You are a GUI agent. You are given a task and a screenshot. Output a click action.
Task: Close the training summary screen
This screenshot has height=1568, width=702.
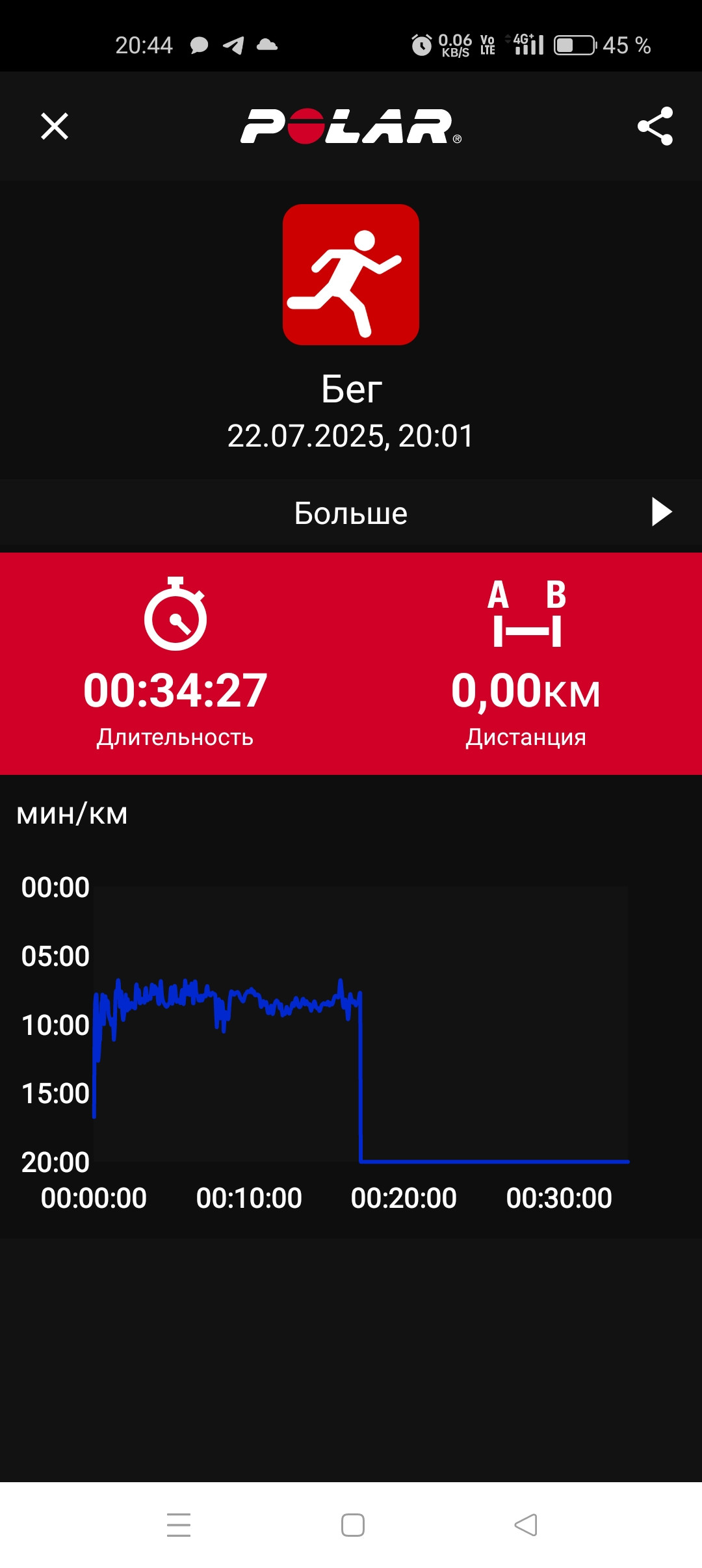pyautogui.click(x=55, y=126)
